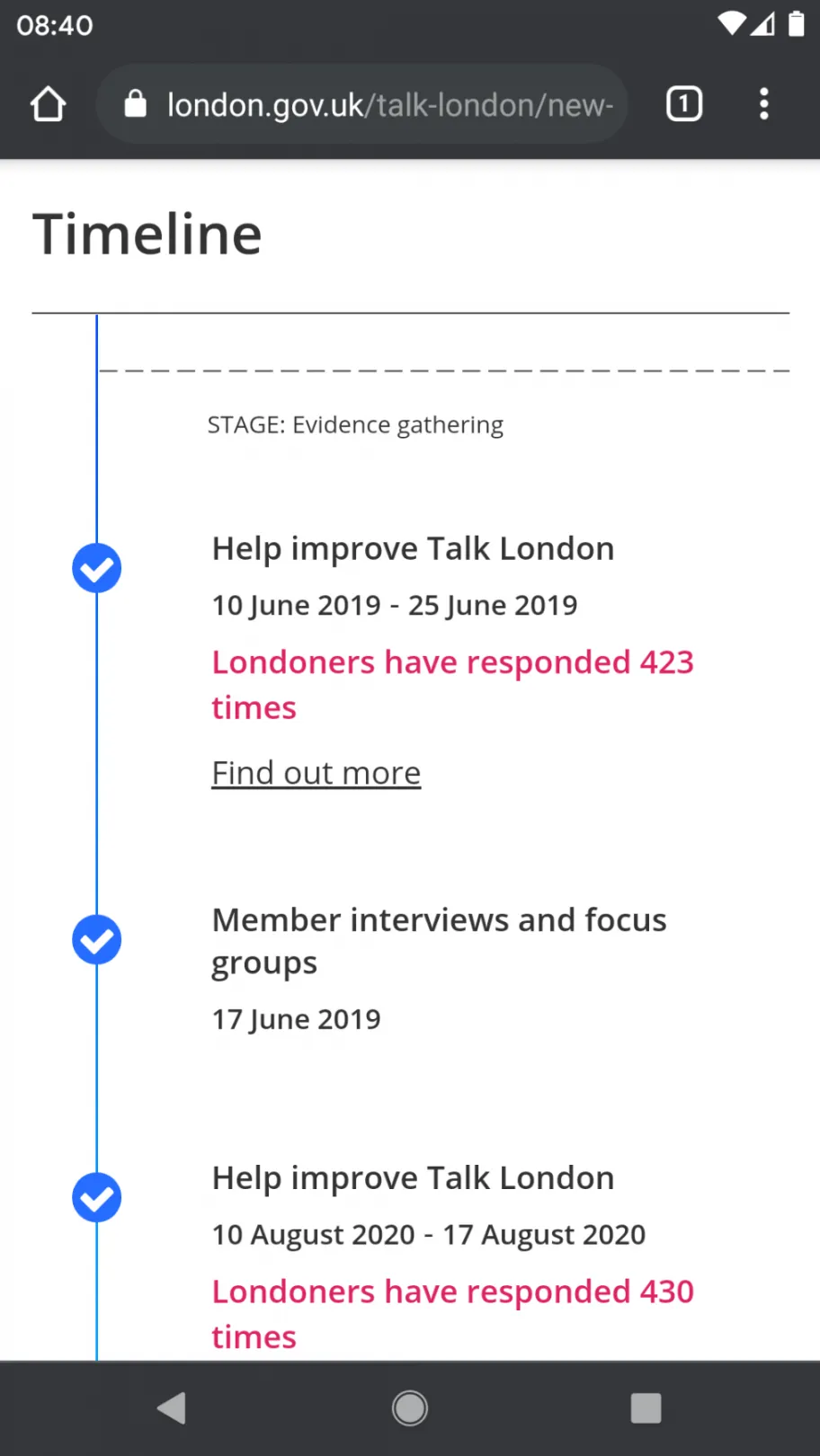
Task: Open the Find out more link
Action: (316, 772)
